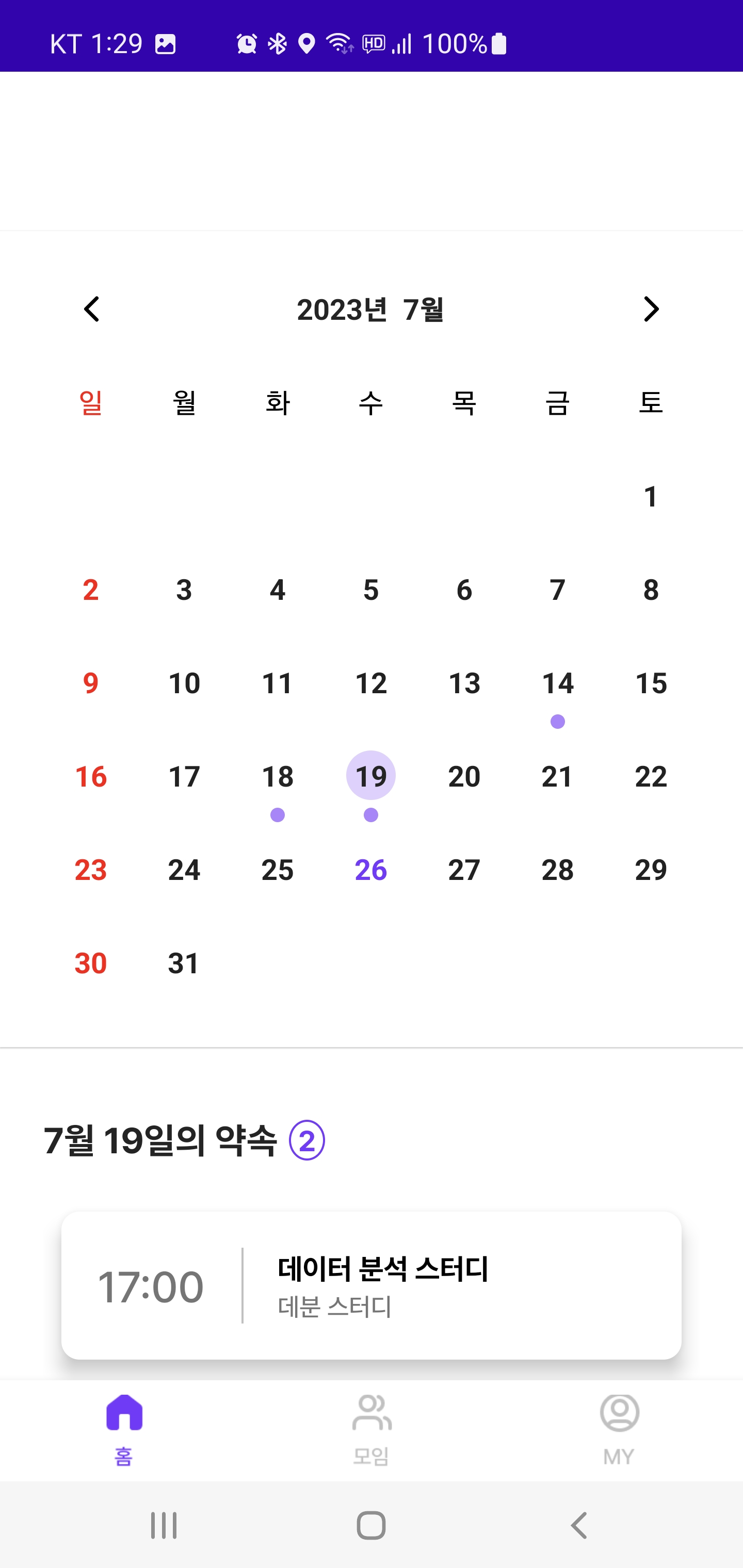Choose July 31 on the calendar

(x=184, y=963)
